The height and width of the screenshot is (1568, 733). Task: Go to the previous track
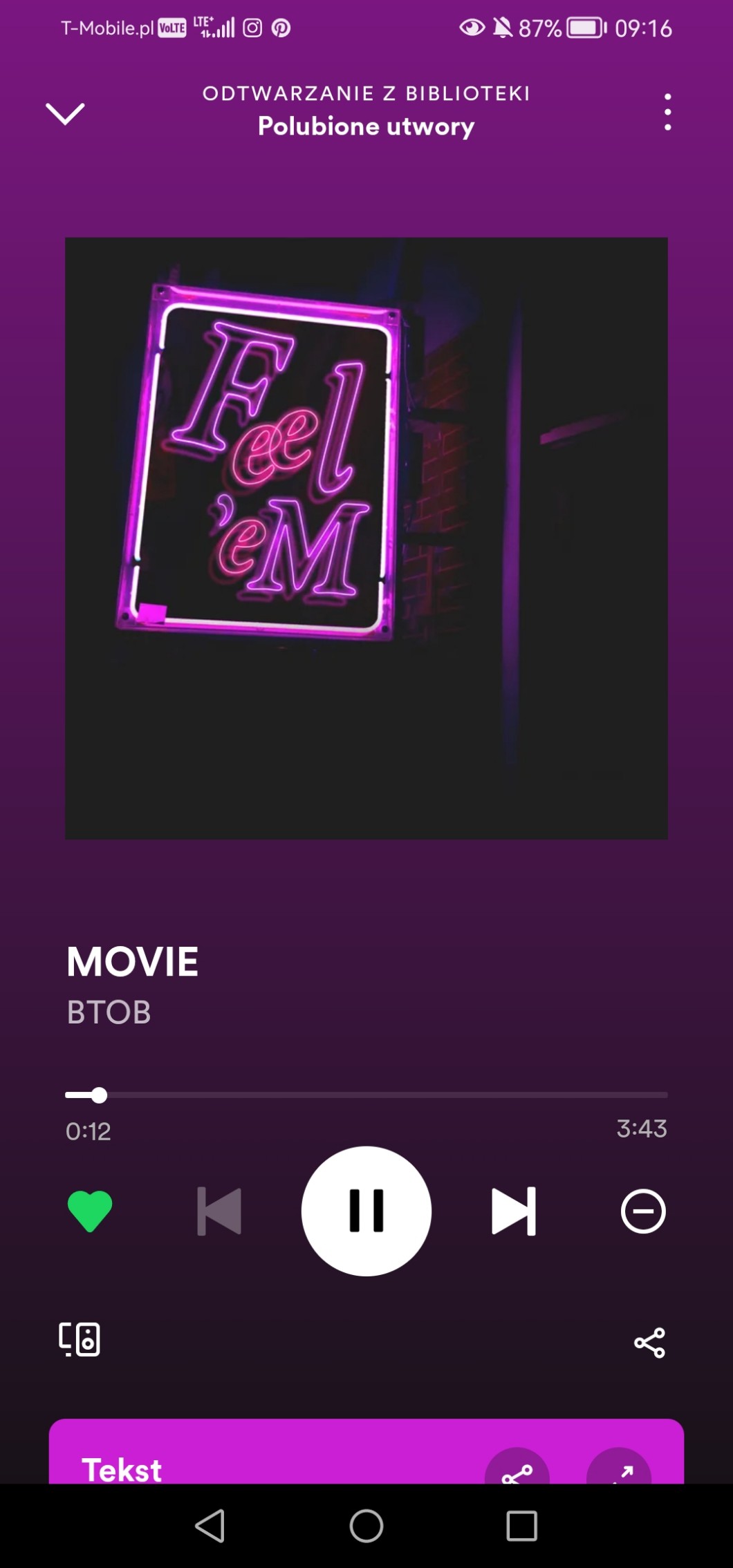(220, 1211)
